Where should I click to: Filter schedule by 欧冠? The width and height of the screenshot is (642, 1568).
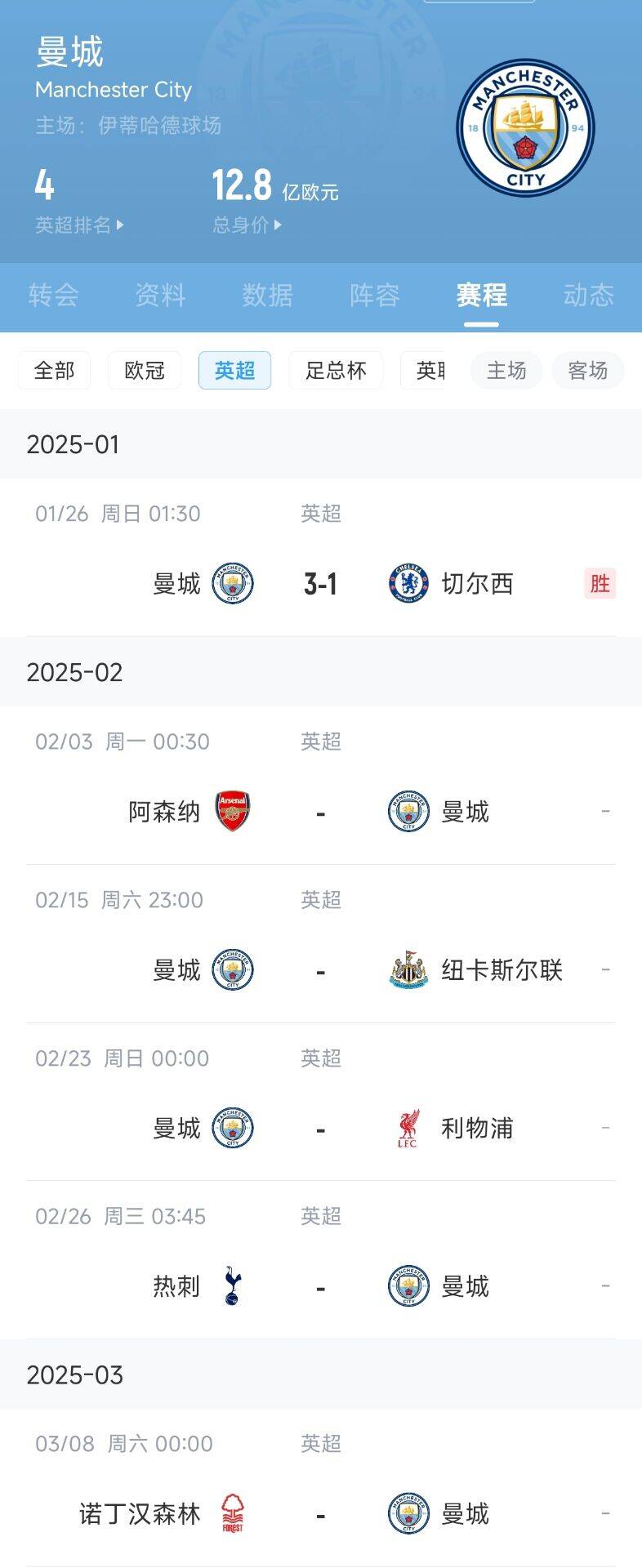click(145, 371)
